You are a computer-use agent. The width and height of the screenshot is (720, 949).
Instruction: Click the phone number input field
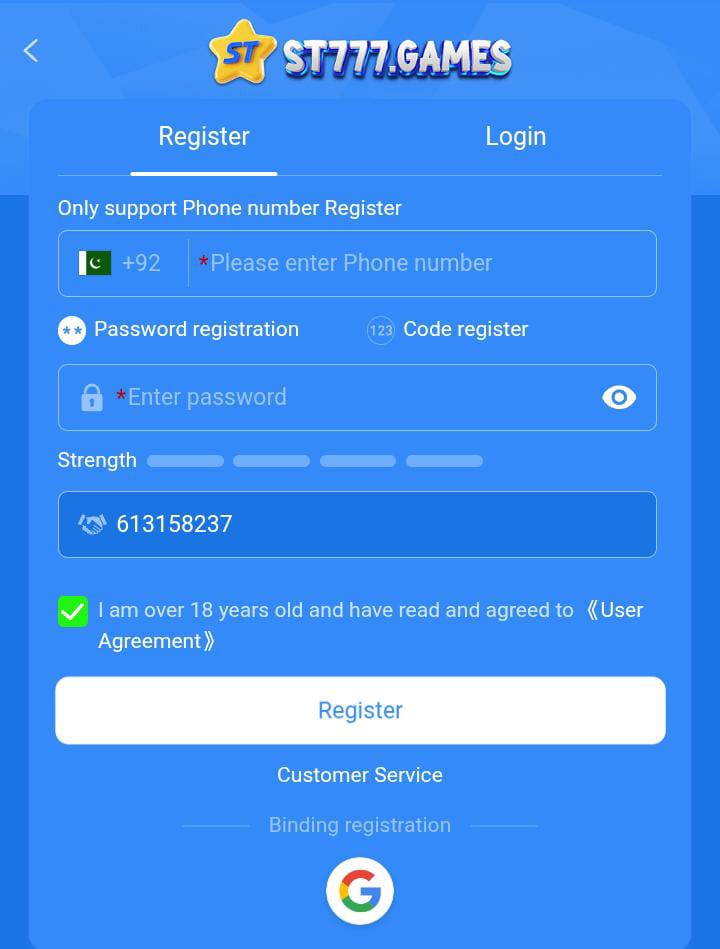click(420, 262)
